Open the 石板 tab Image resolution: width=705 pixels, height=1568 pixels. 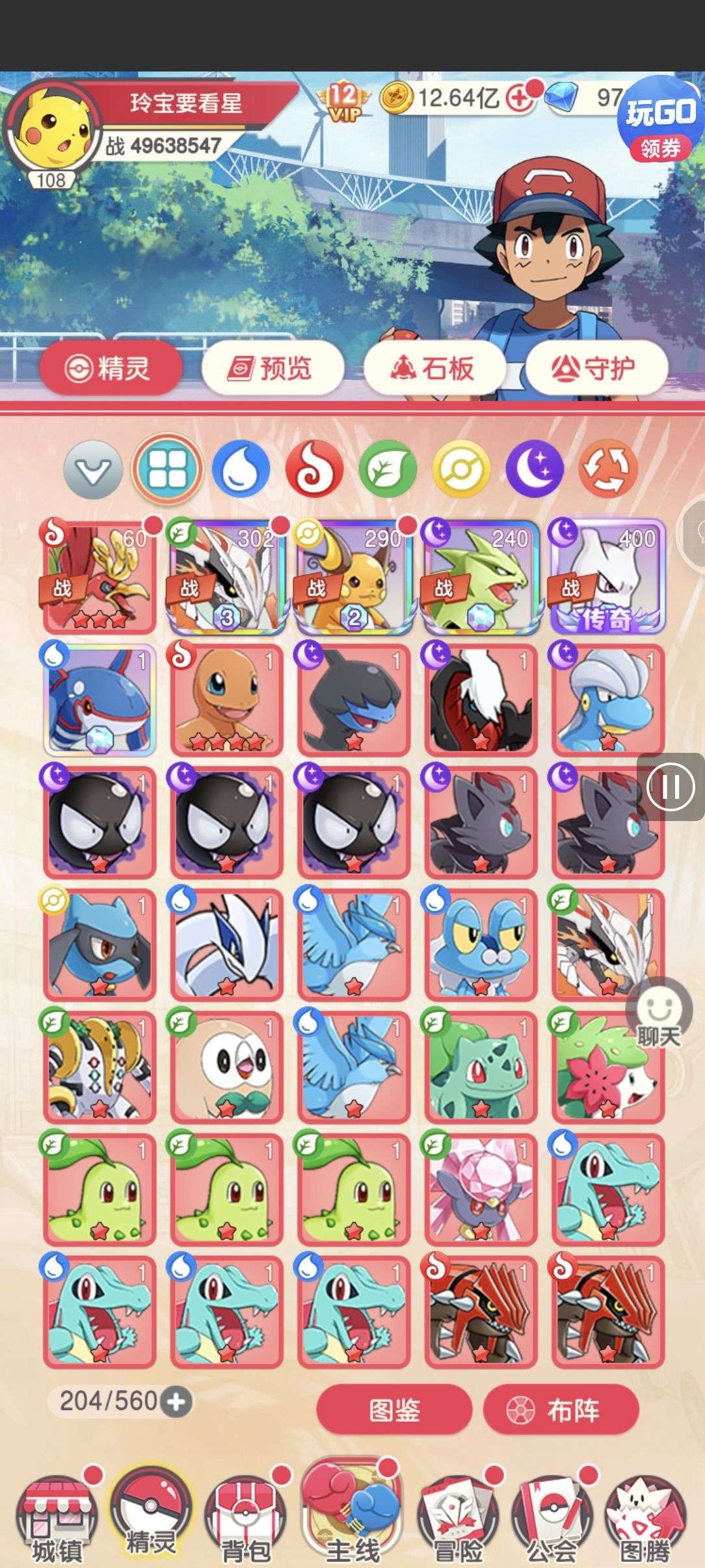coord(434,369)
